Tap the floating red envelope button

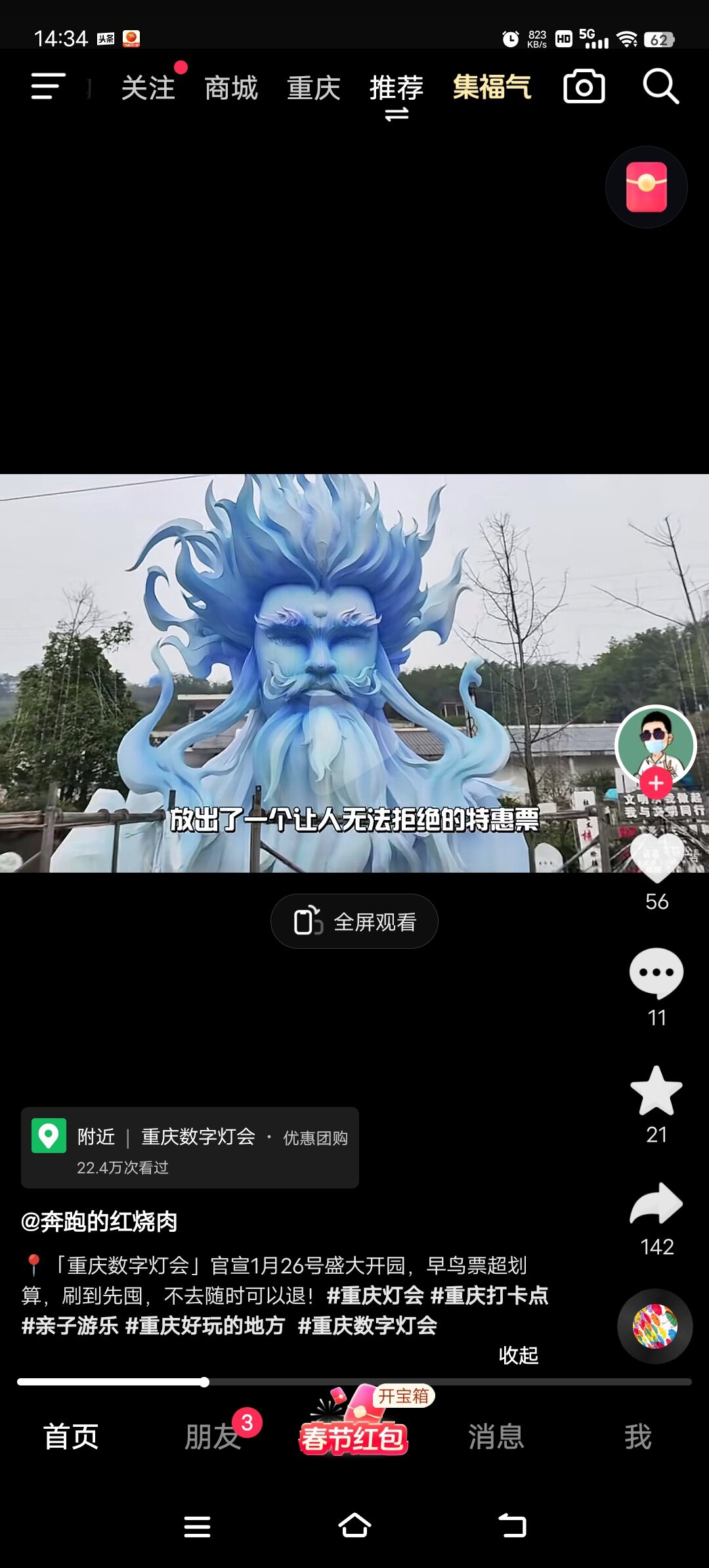pos(647,187)
